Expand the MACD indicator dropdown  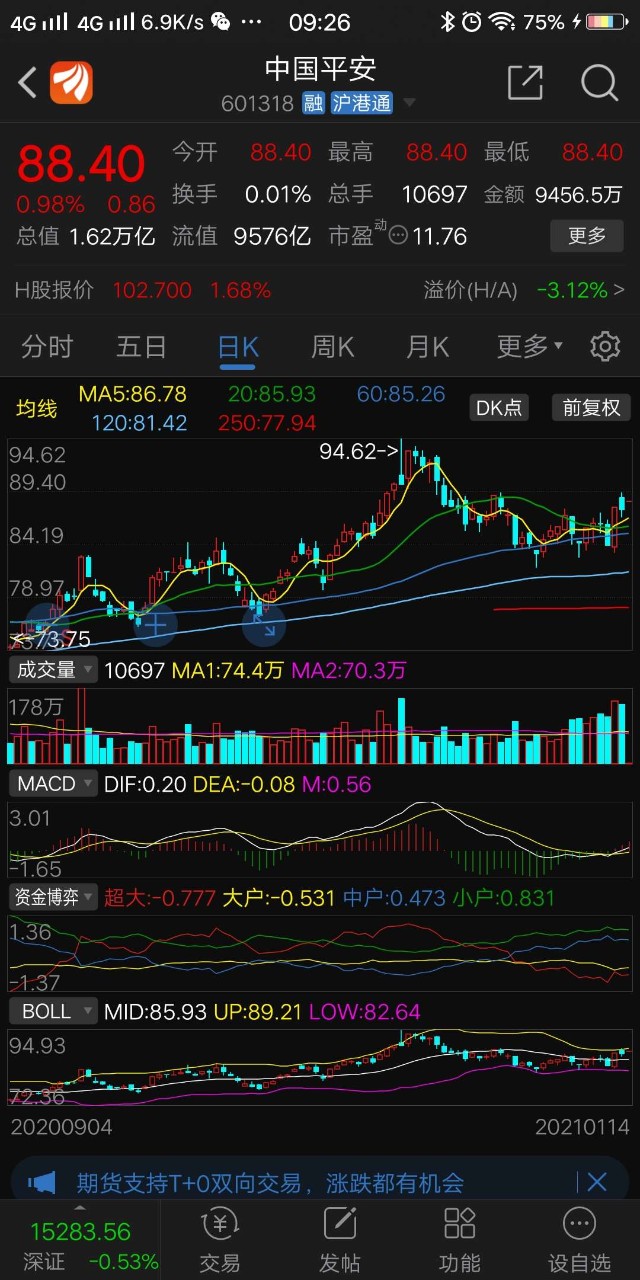[54, 784]
